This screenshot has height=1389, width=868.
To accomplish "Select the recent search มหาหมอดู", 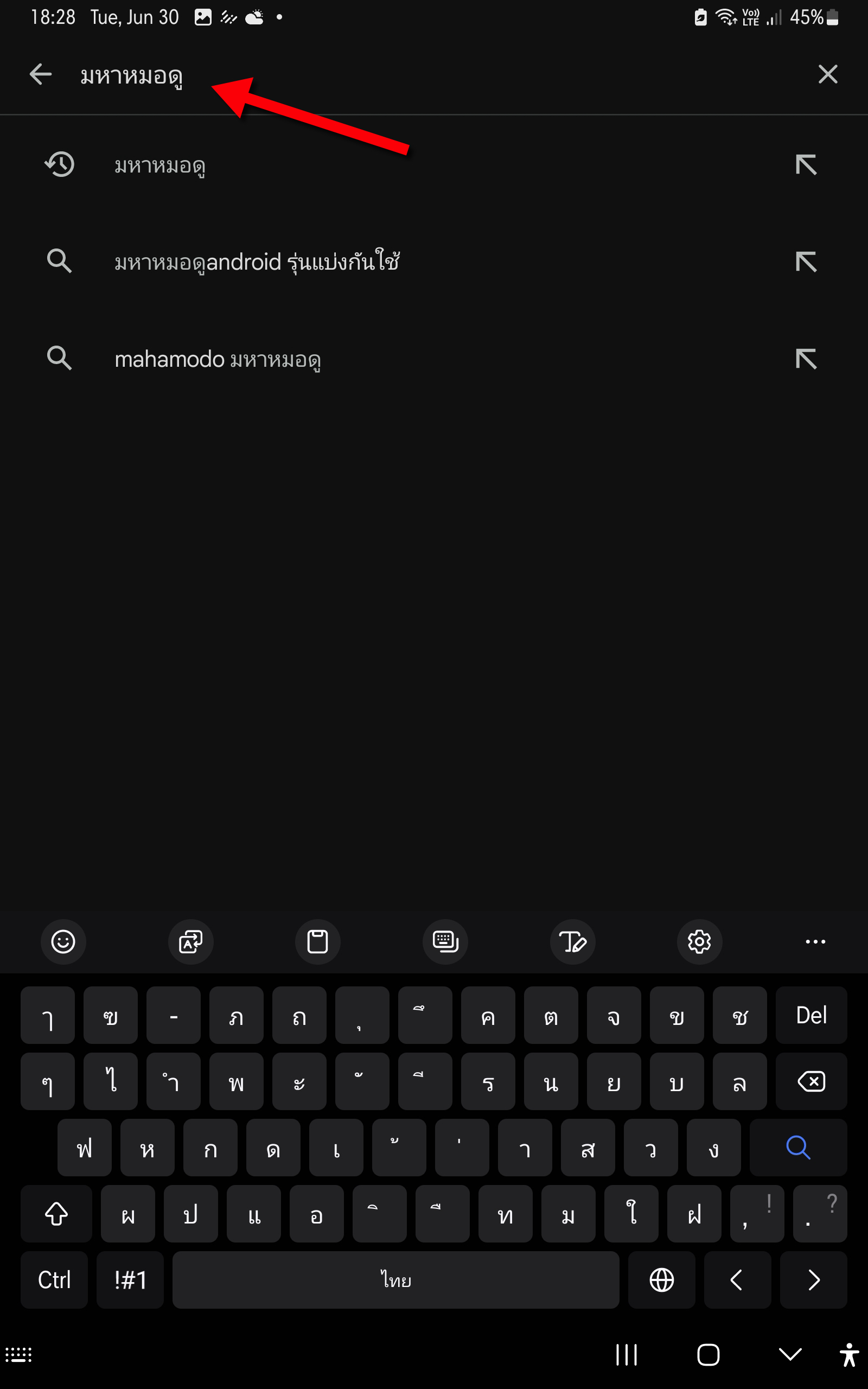I will [159, 165].
